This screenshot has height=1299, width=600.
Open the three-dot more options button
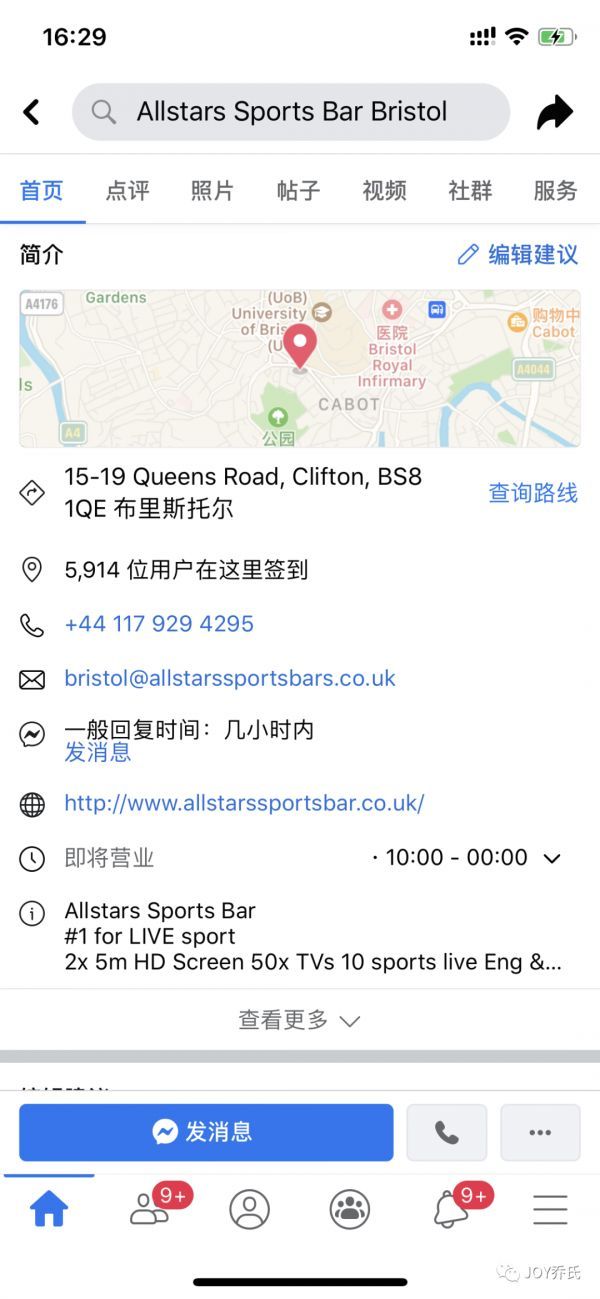tap(540, 1132)
